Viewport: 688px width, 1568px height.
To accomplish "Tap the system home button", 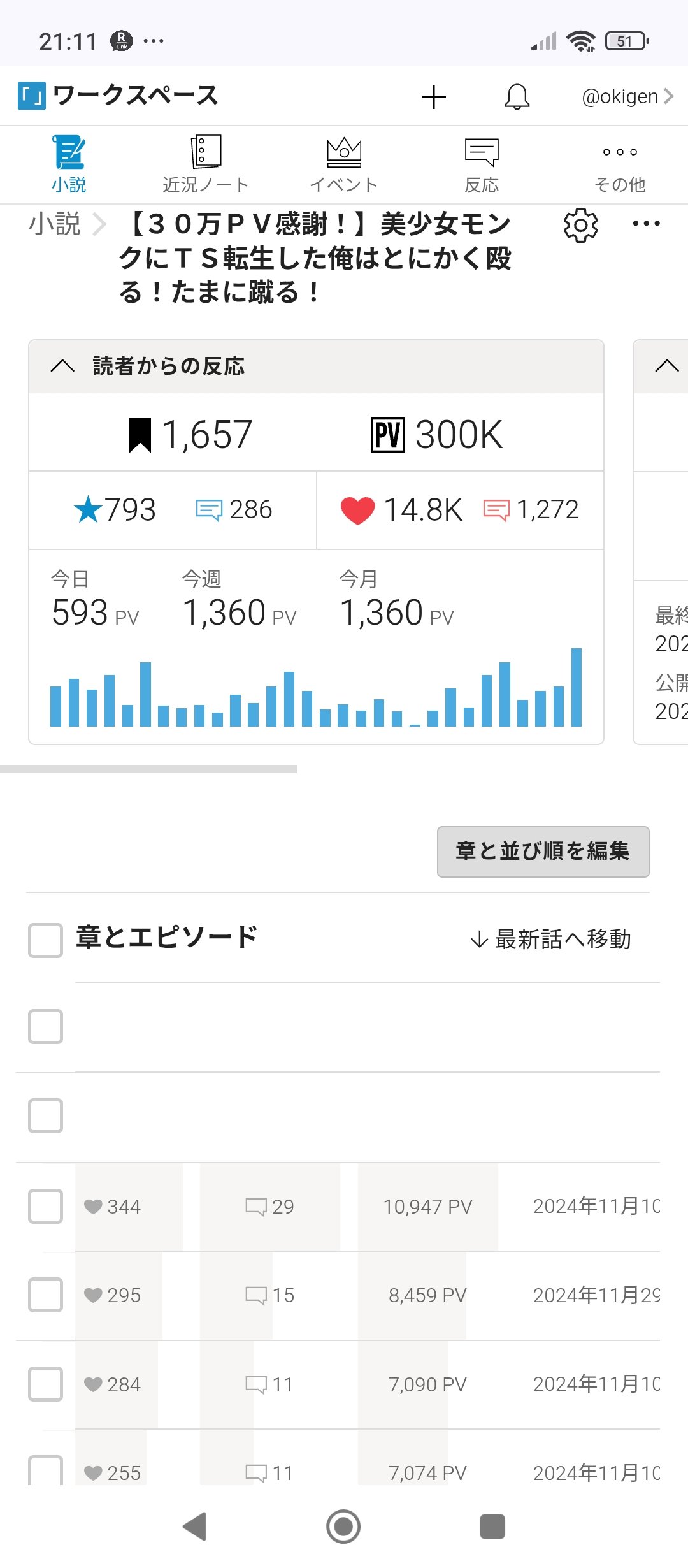I will pyautogui.click(x=343, y=1527).
